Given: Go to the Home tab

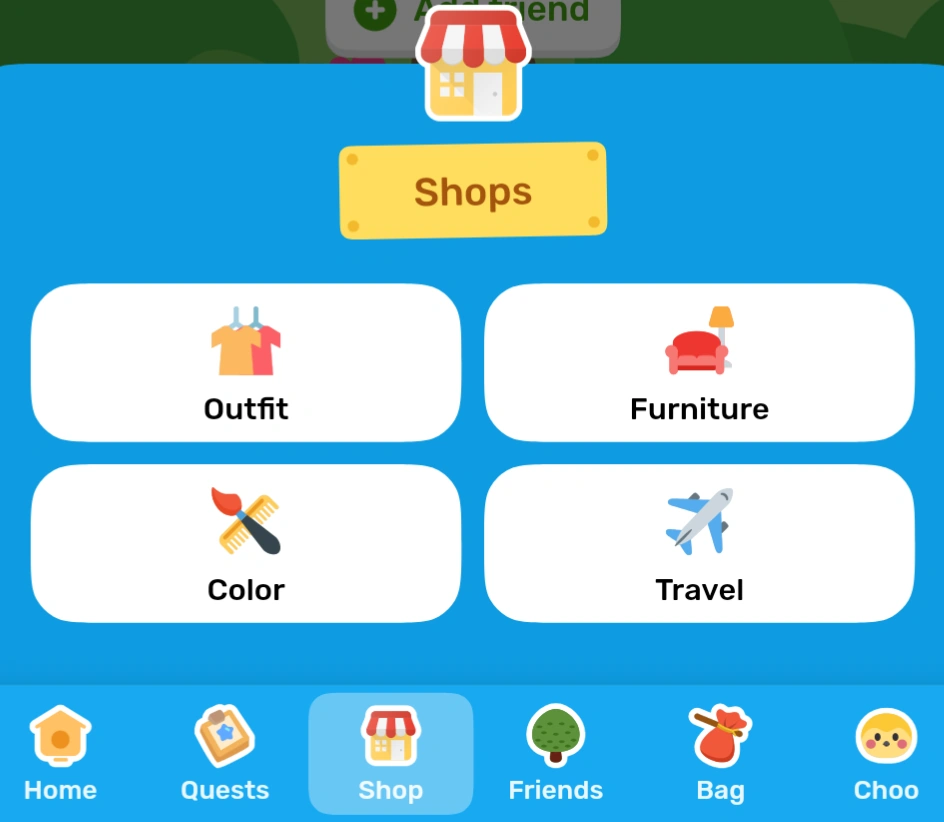Looking at the screenshot, I should [x=60, y=754].
